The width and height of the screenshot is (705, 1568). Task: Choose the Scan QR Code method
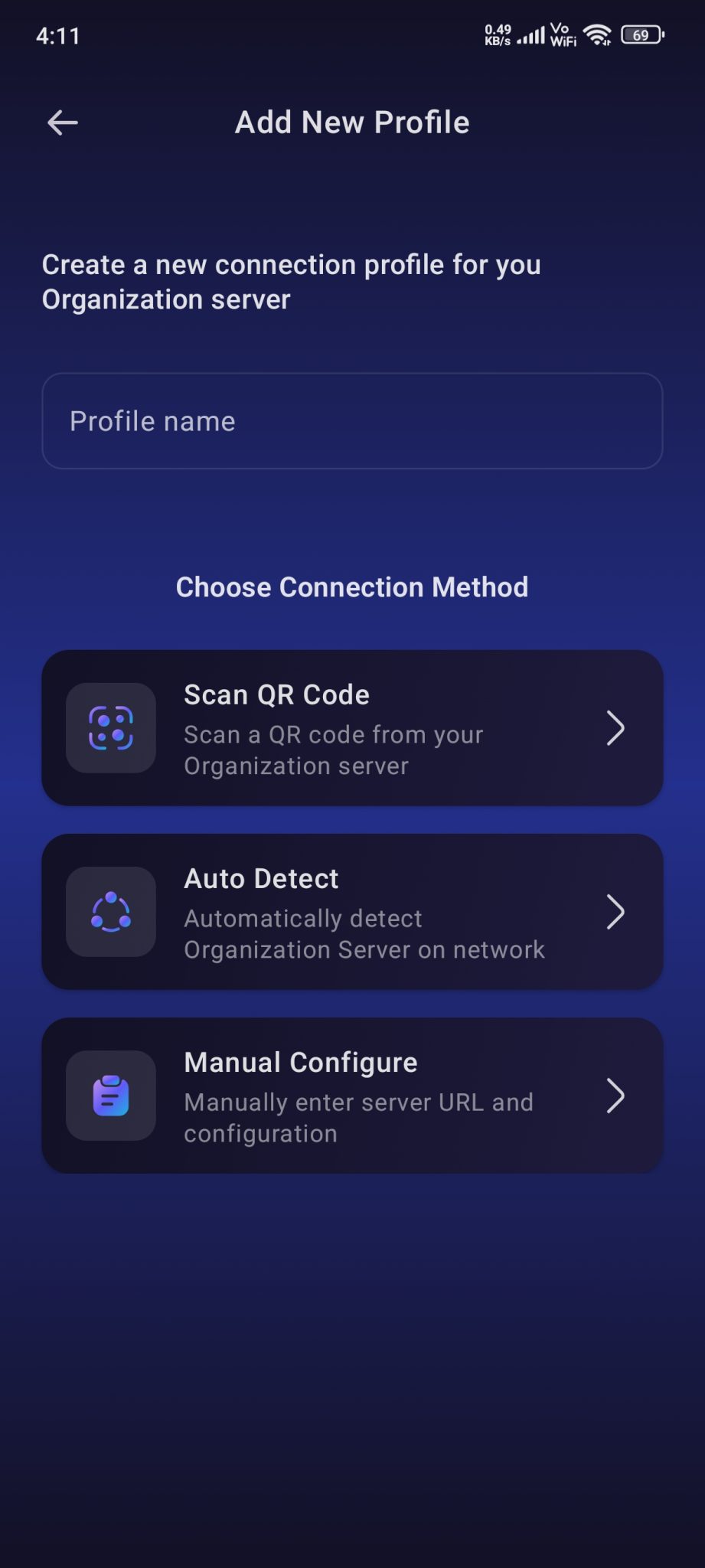point(352,728)
